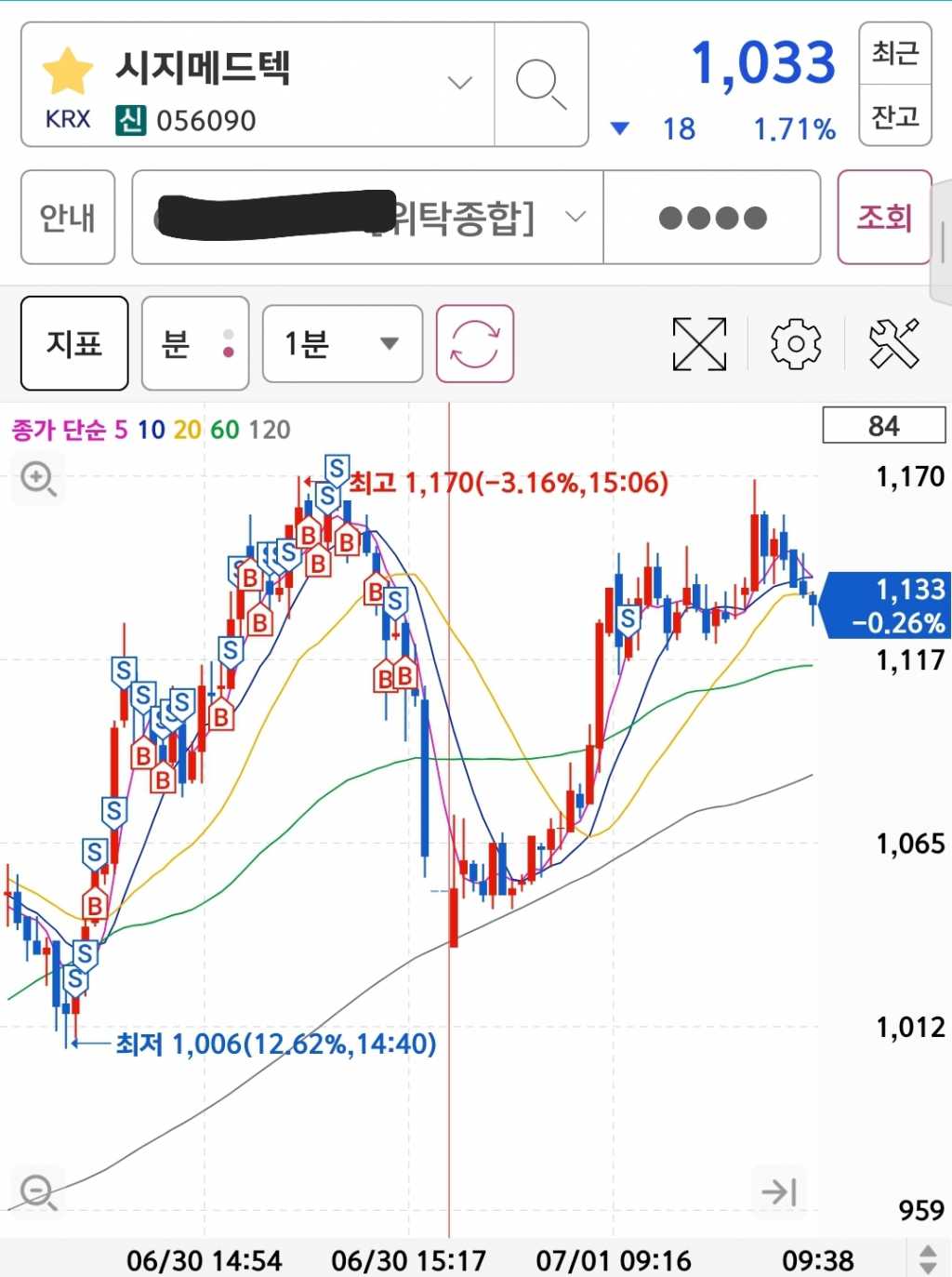Viewport: 952px width, 1277px height.
Task: Tap 조회 to query the account
Action: pos(884,218)
